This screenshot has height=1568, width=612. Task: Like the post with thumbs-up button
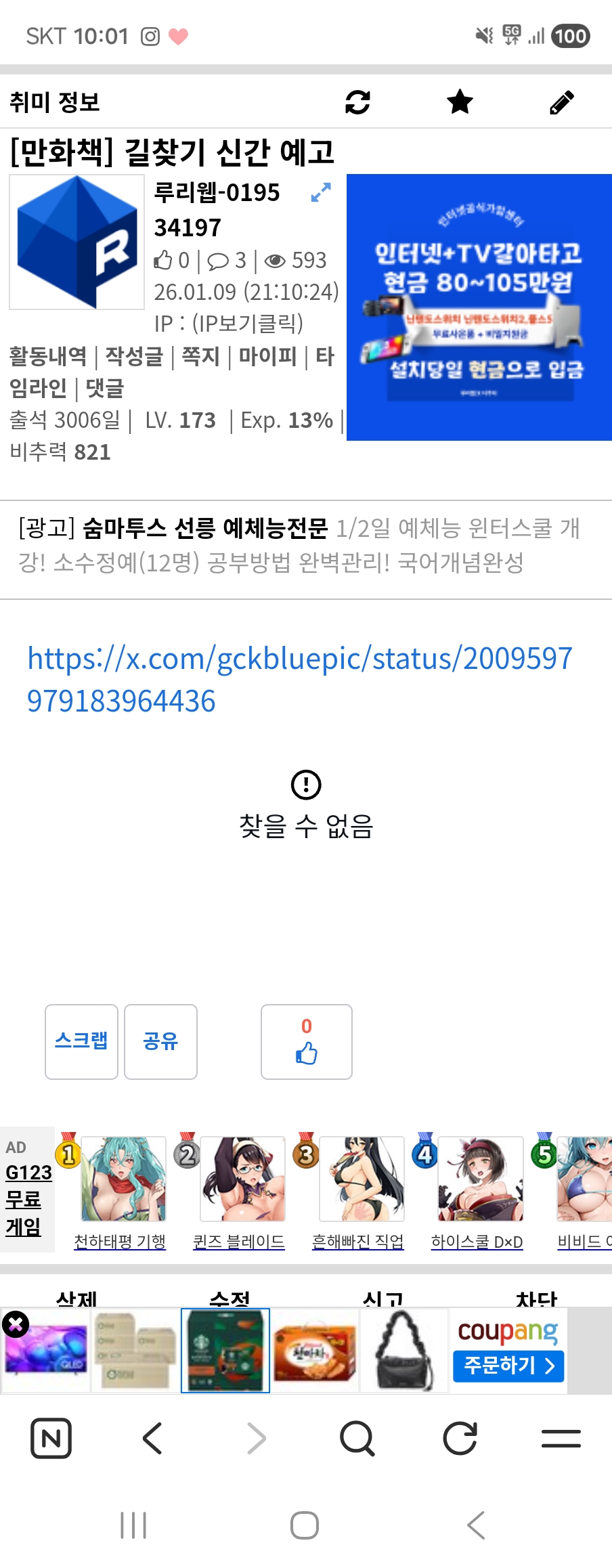pyautogui.click(x=306, y=1041)
